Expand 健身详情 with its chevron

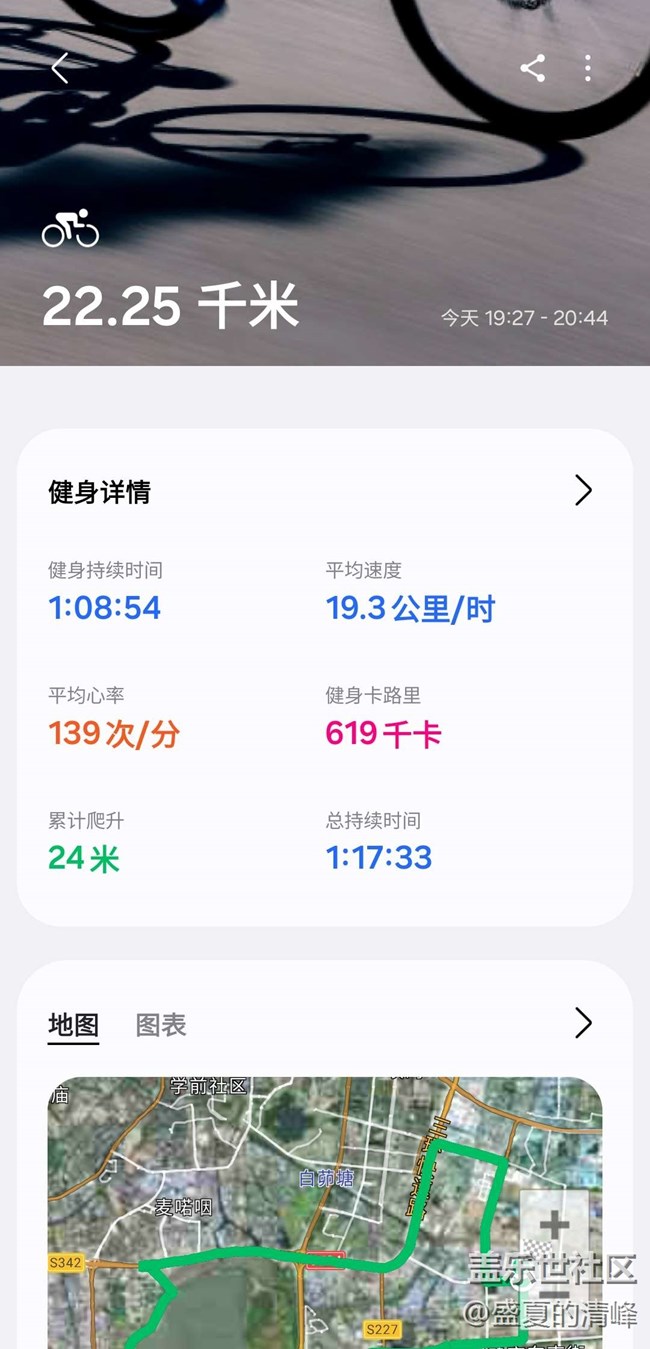(583, 490)
